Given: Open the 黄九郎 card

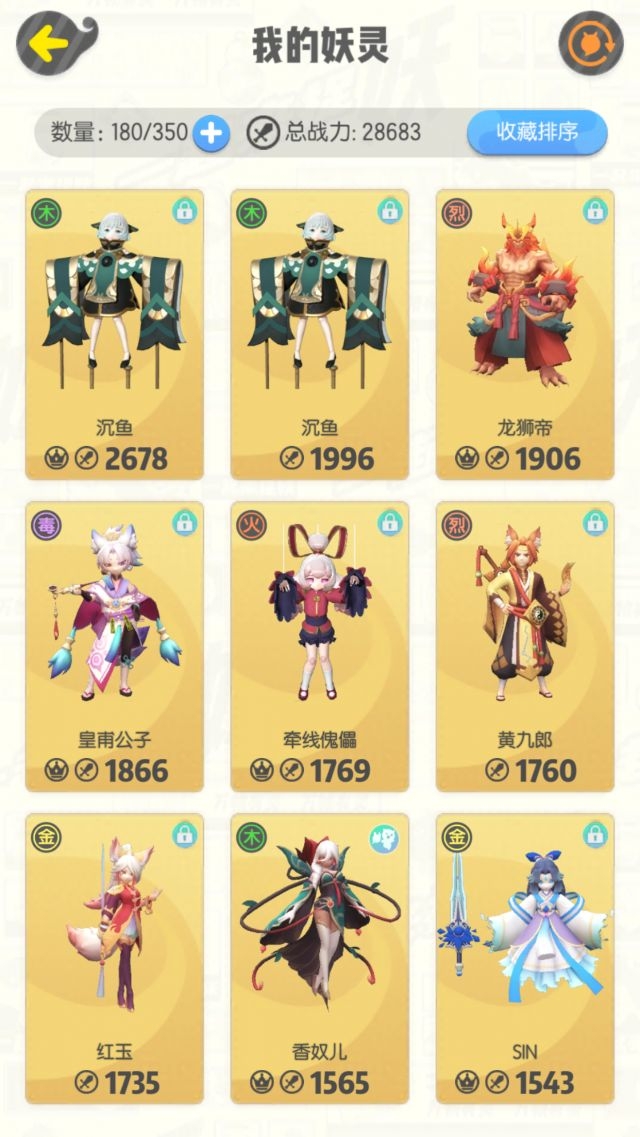Looking at the screenshot, I should (x=525, y=646).
